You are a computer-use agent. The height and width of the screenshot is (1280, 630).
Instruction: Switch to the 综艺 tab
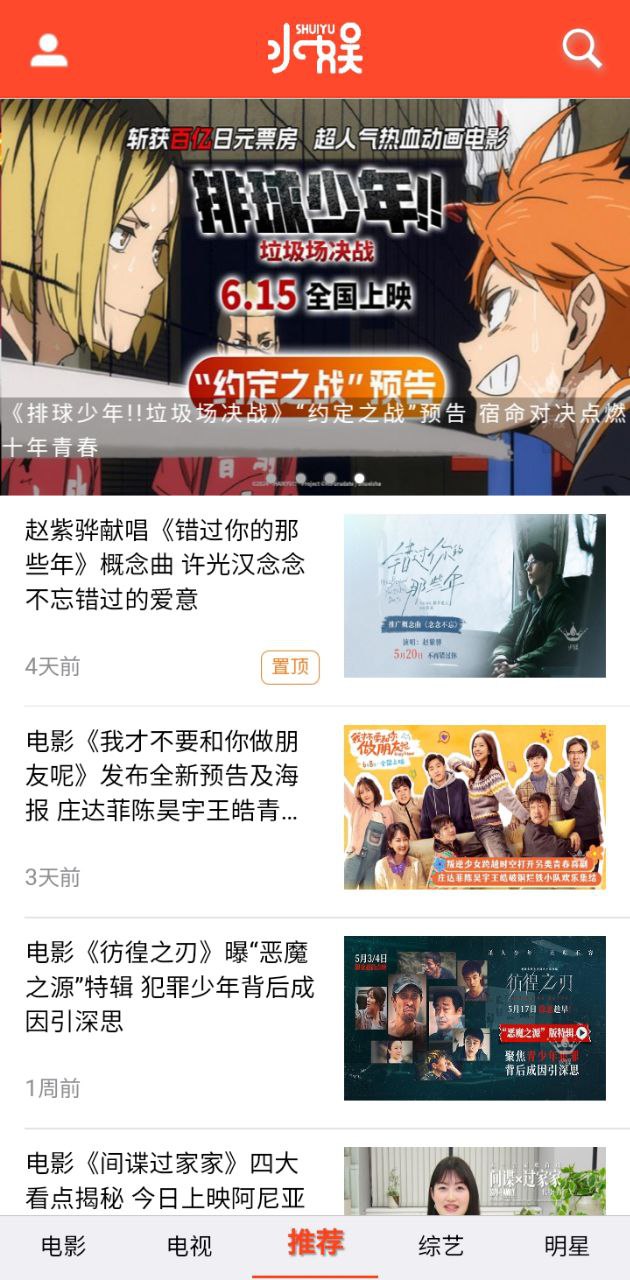point(441,1246)
